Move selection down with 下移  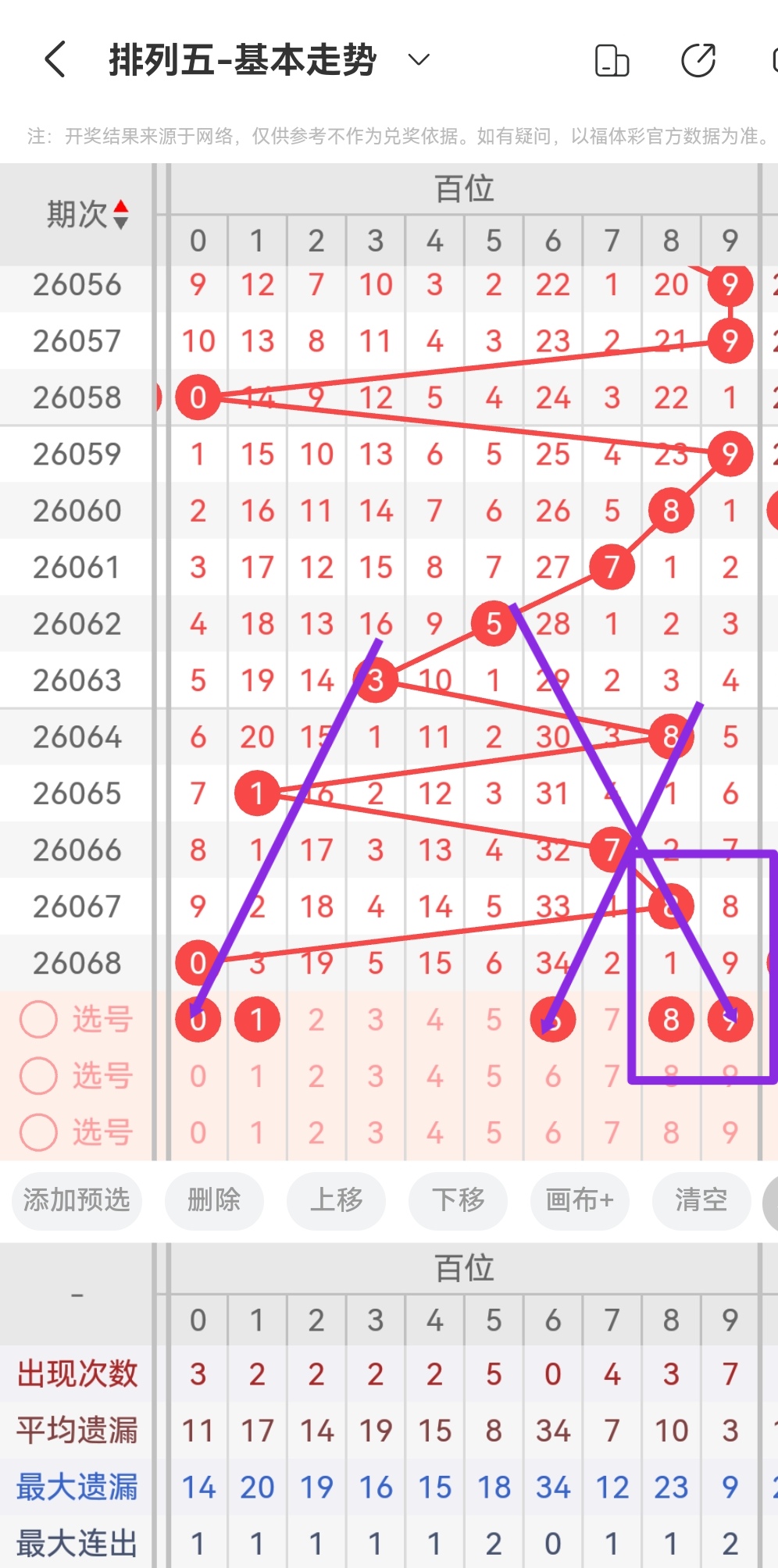tap(458, 1199)
